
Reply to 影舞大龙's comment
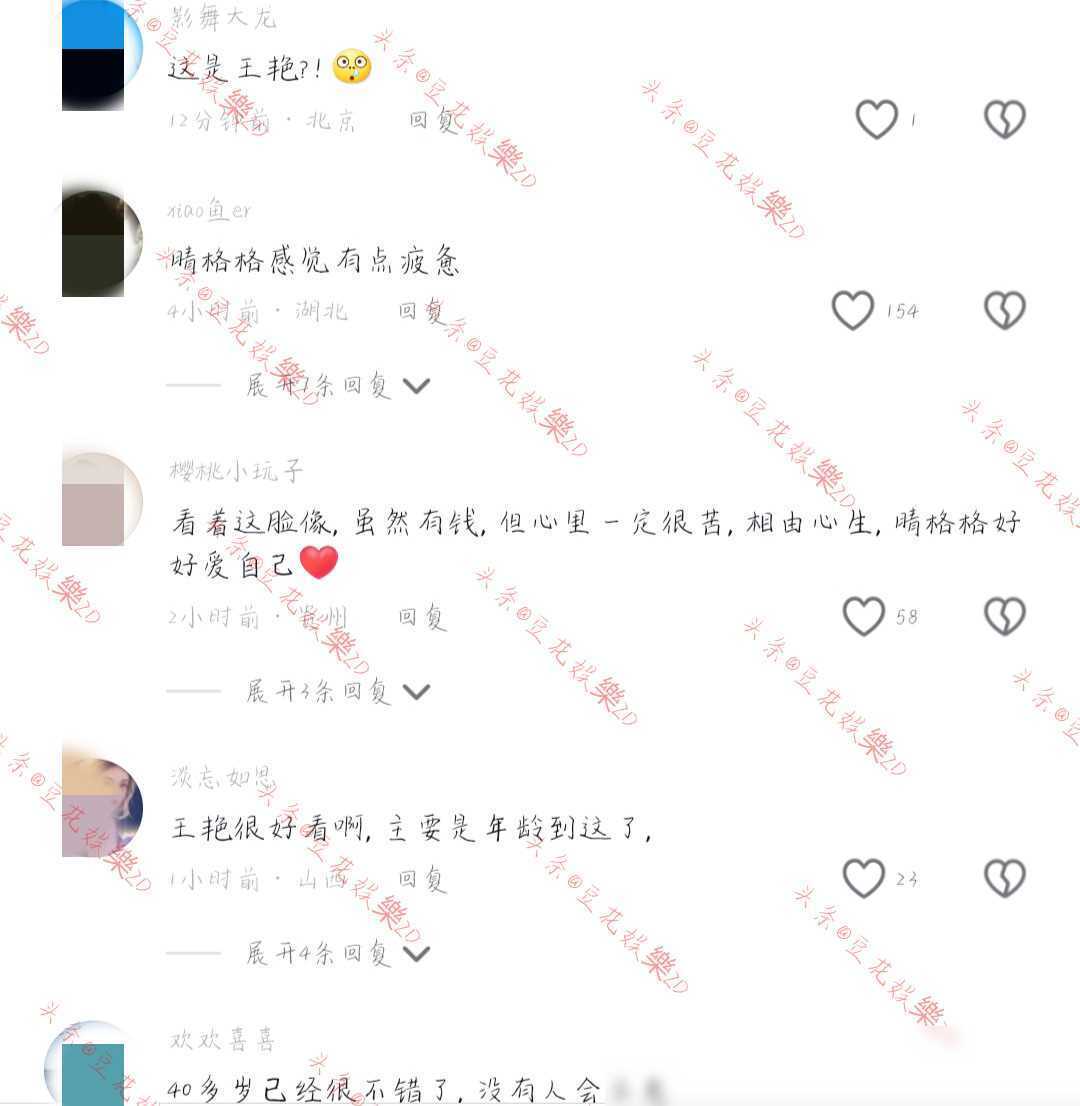[432, 121]
